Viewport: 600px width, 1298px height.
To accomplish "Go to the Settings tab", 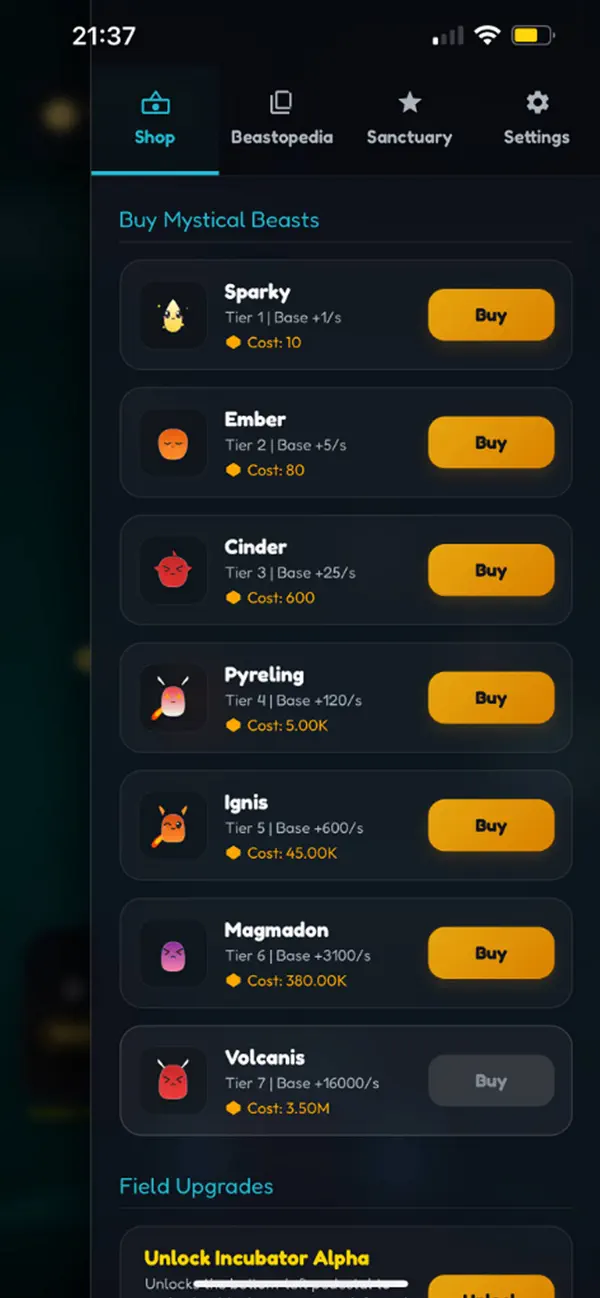I will click(537, 120).
